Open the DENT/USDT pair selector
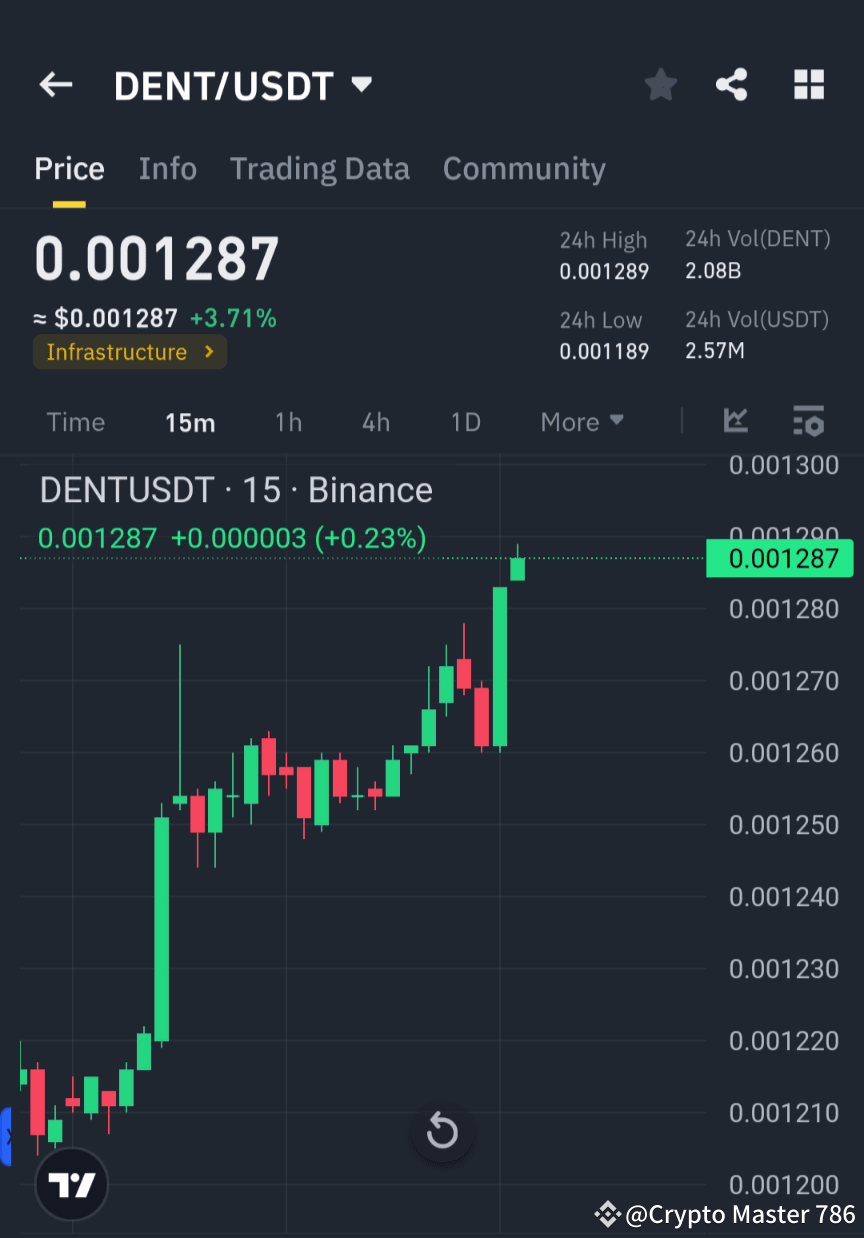This screenshot has width=864, height=1238. pyautogui.click(x=240, y=85)
